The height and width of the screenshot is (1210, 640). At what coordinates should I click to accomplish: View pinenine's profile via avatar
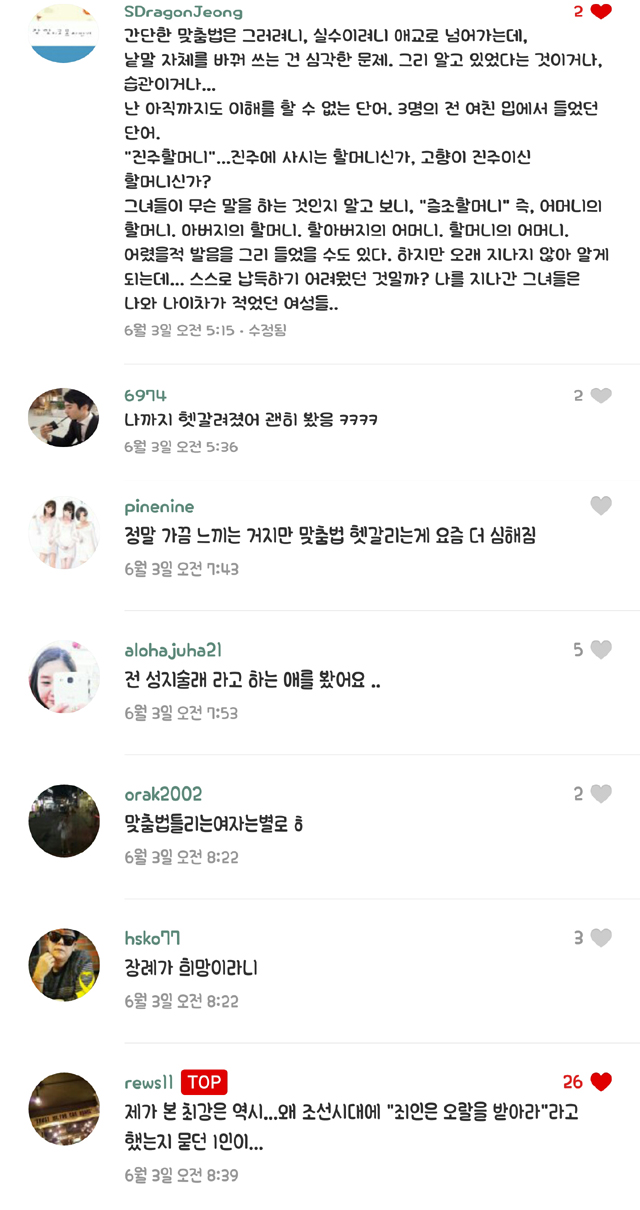[x=64, y=532]
